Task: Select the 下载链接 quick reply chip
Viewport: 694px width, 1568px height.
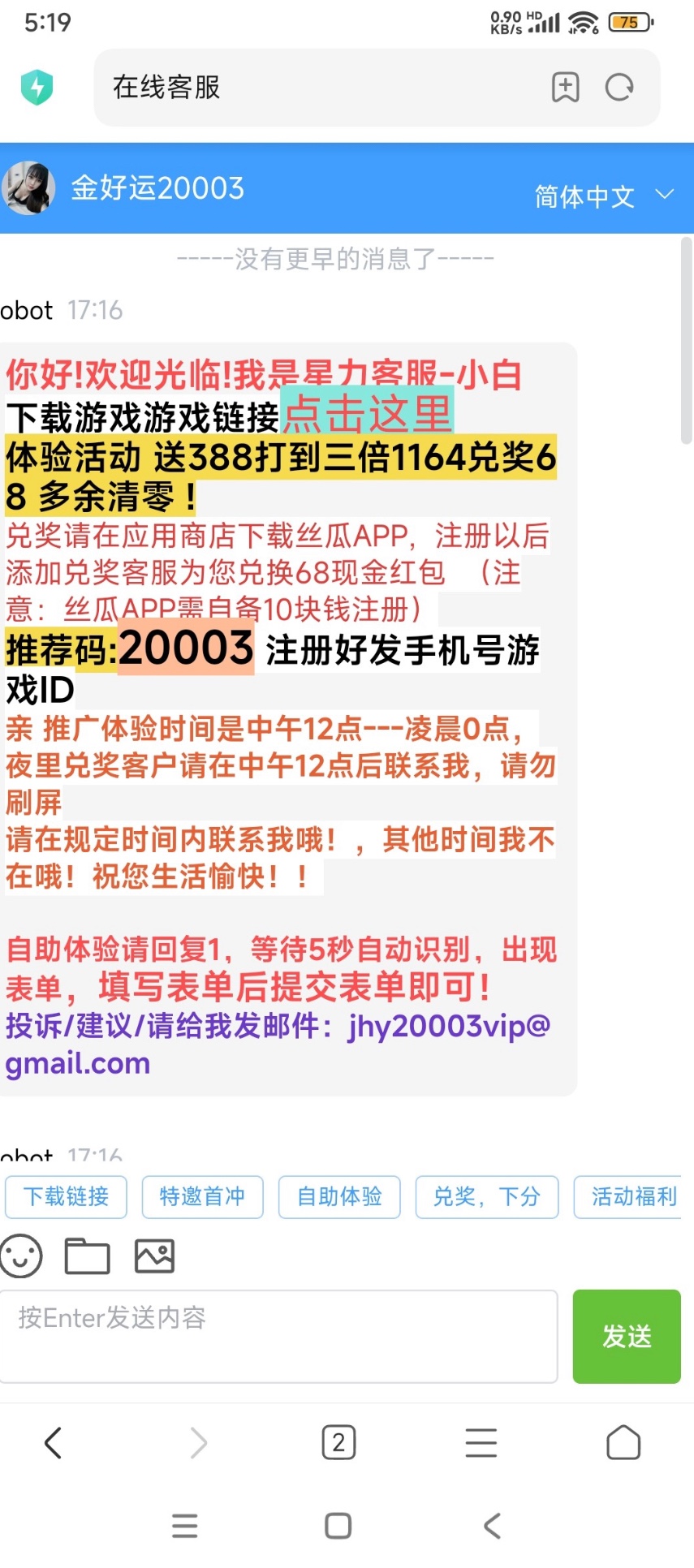Action: click(66, 1196)
